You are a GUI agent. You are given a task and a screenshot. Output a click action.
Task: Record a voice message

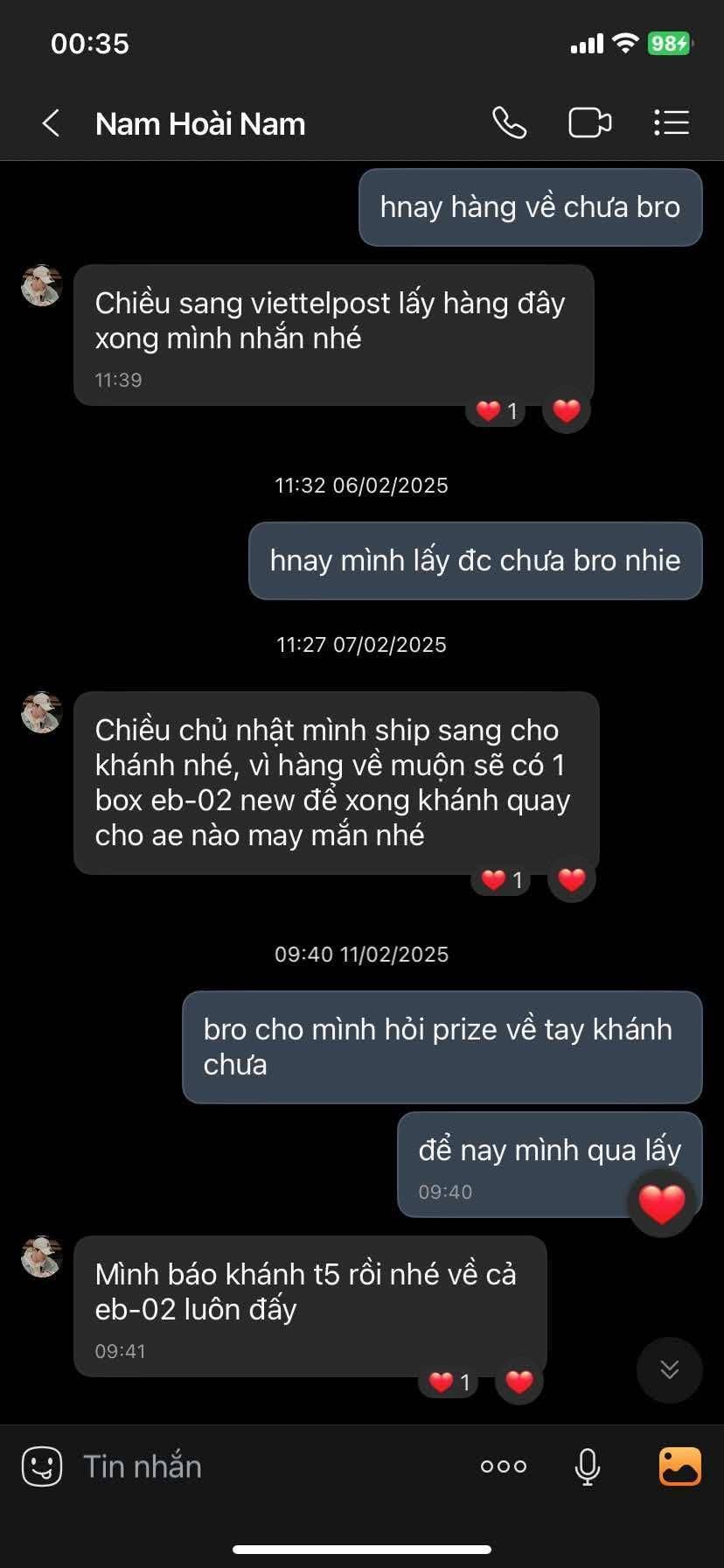pyautogui.click(x=587, y=1466)
